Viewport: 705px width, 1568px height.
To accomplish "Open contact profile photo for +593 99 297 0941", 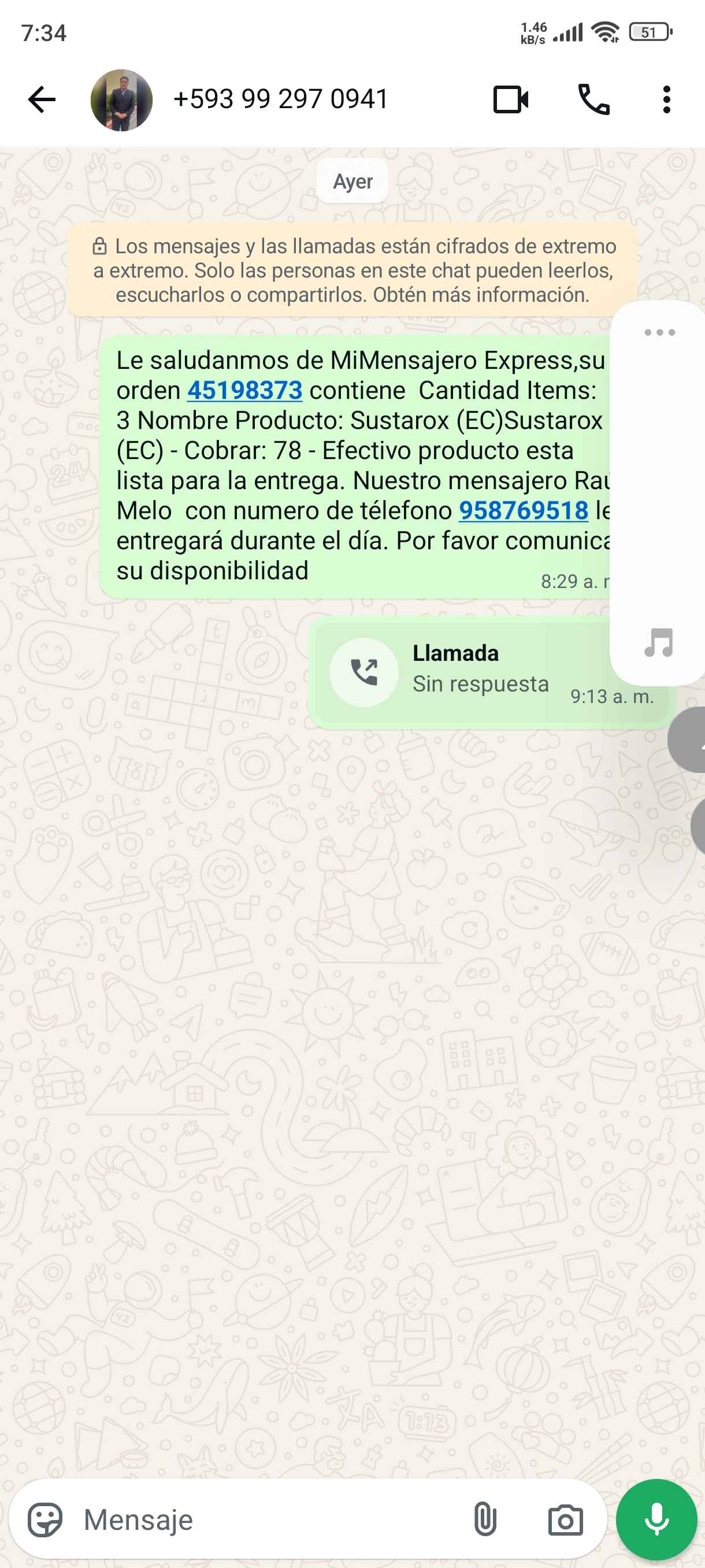I will (122, 100).
